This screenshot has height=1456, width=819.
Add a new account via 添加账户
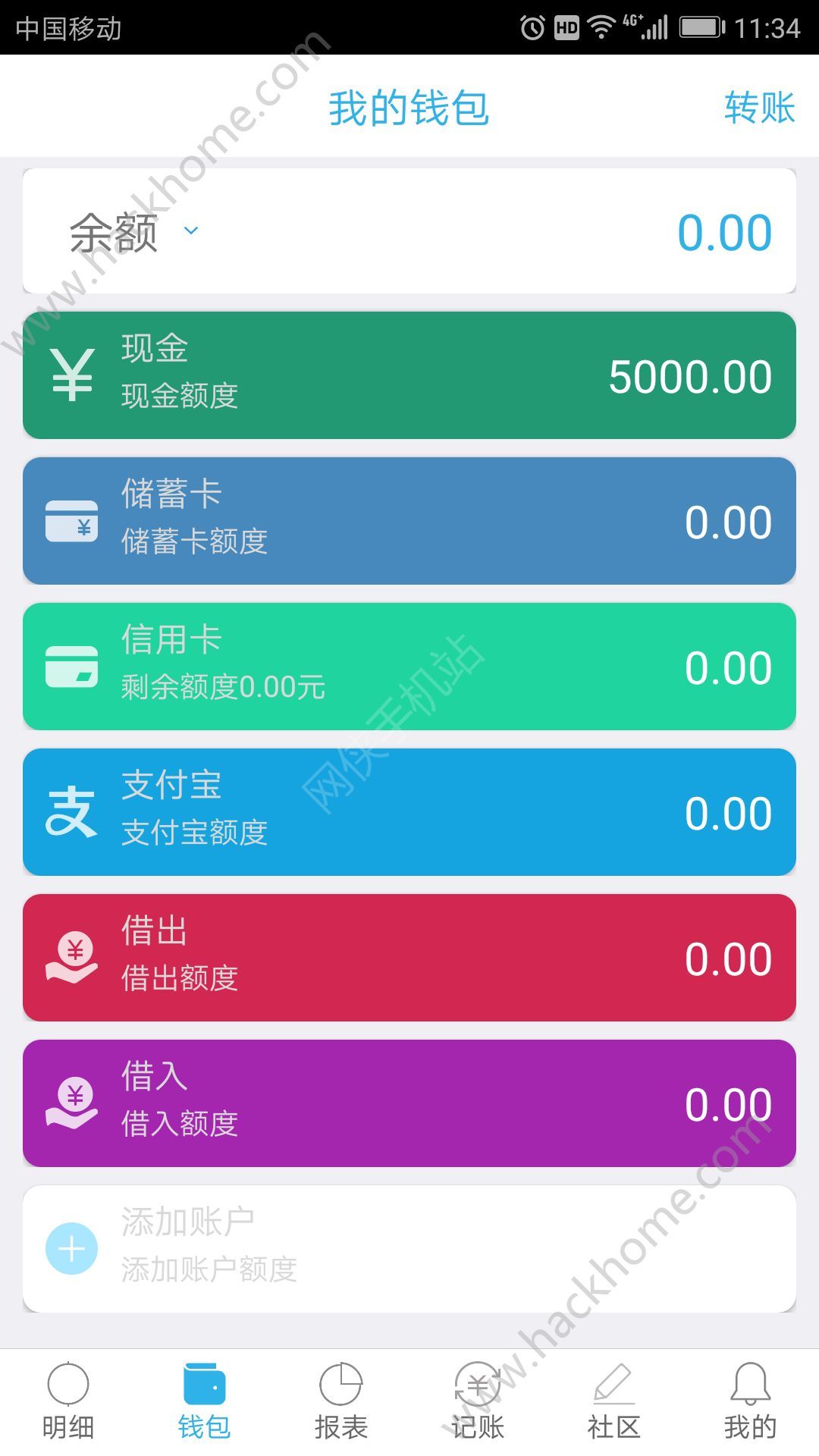tap(409, 1248)
